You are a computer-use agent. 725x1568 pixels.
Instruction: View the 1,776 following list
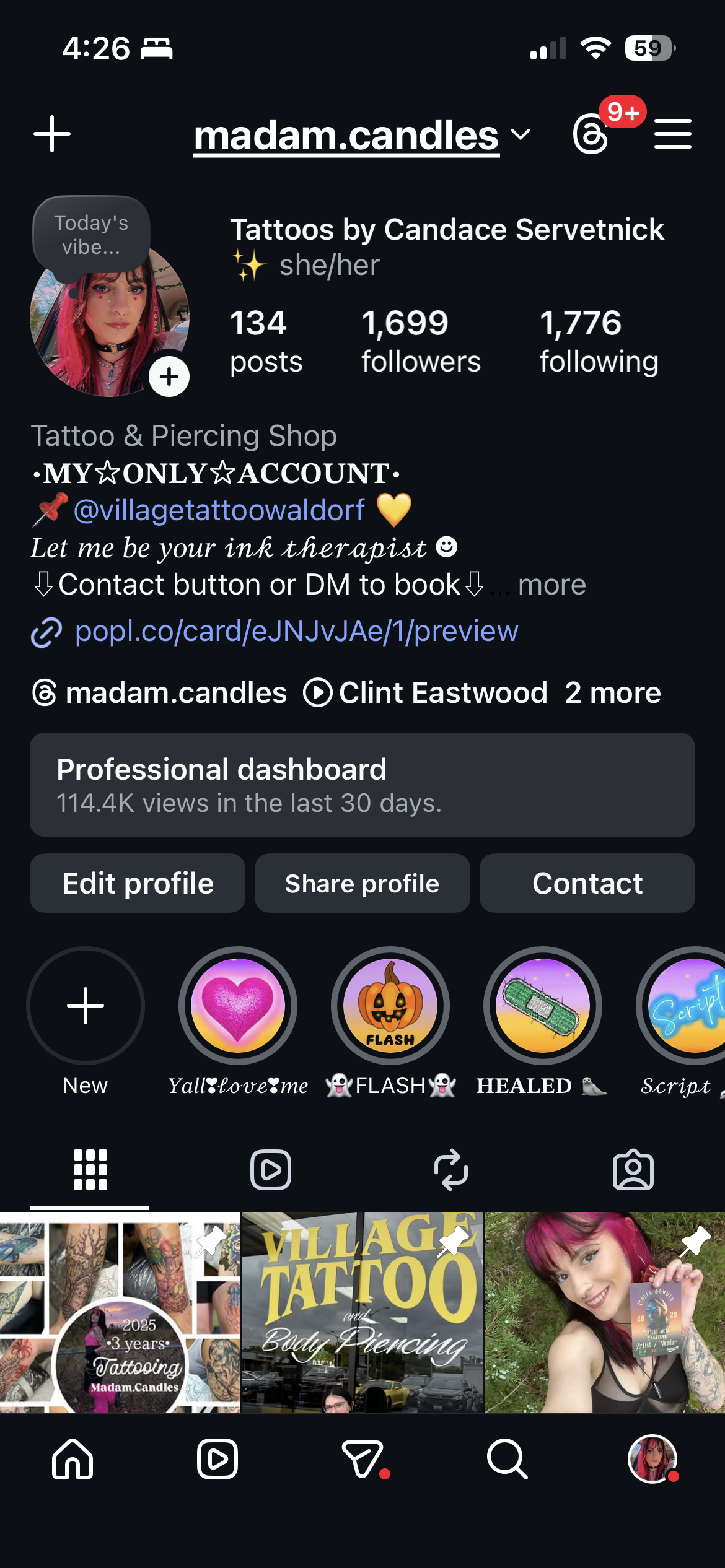[598, 341]
